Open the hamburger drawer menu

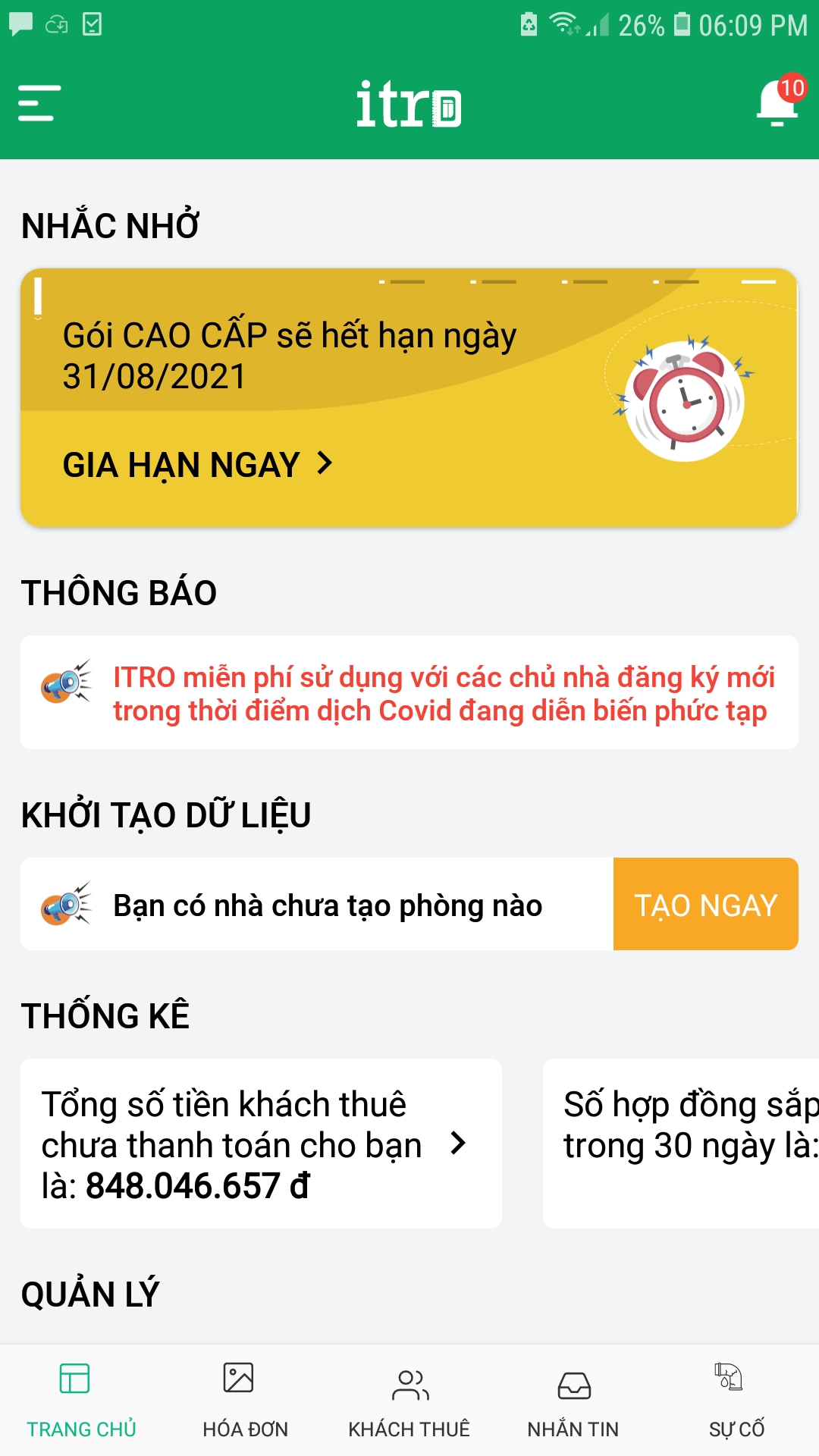pos(39,103)
